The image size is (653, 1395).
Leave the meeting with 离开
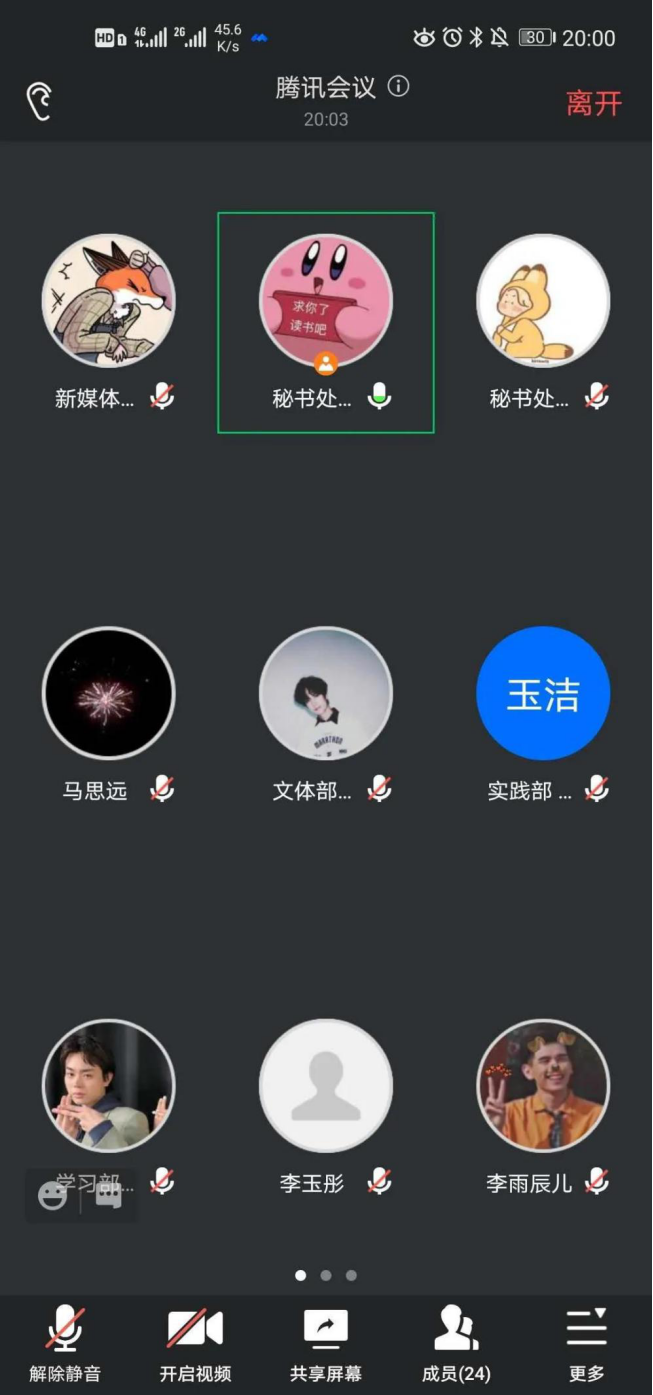point(594,103)
